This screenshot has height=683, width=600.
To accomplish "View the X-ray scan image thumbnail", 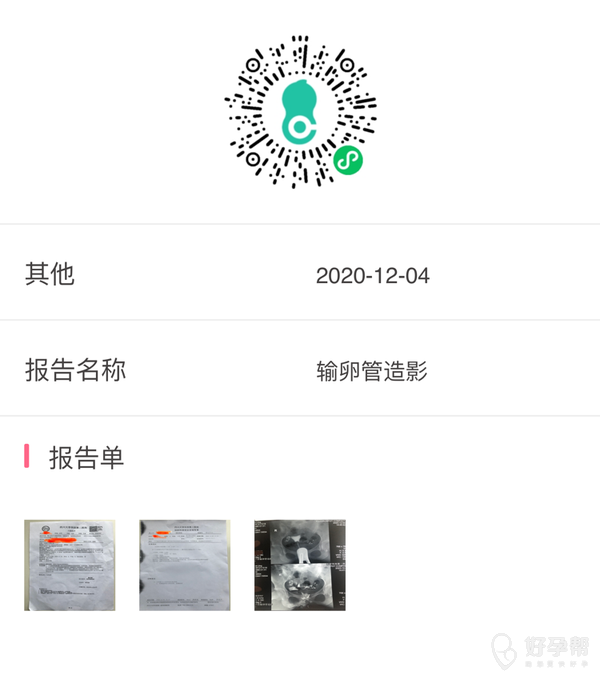I will coord(300,565).
